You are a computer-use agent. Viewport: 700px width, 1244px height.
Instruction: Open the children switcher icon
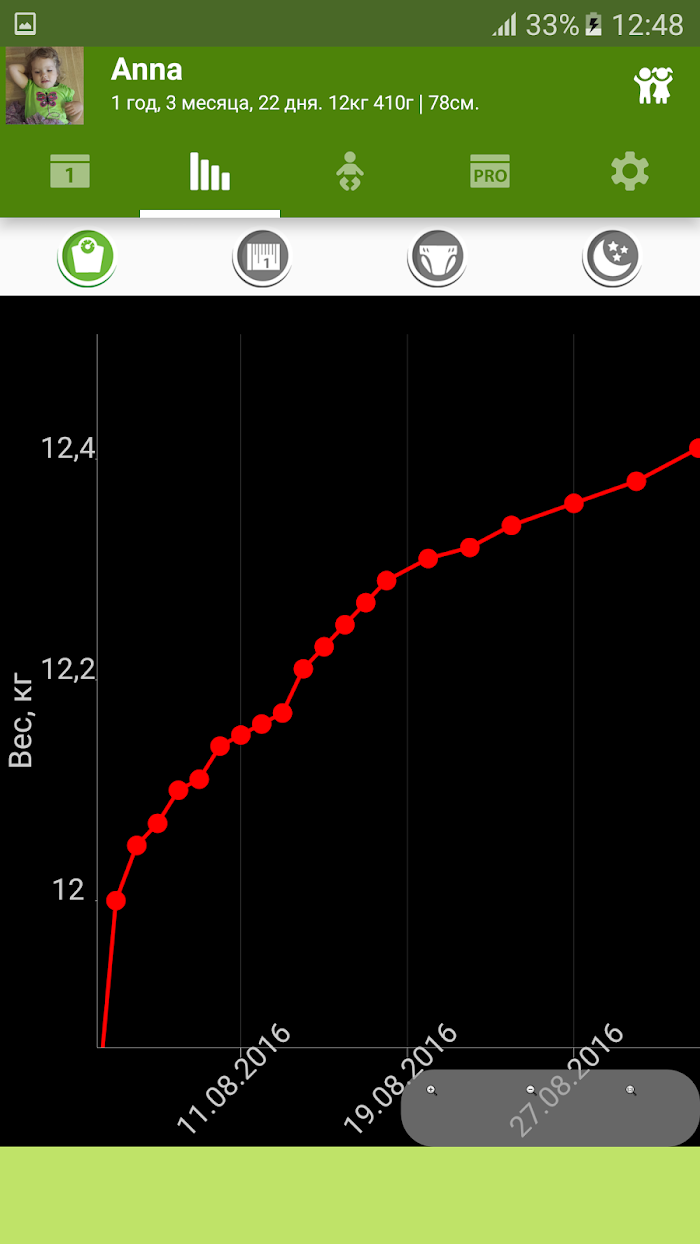[x=654, y=86]
